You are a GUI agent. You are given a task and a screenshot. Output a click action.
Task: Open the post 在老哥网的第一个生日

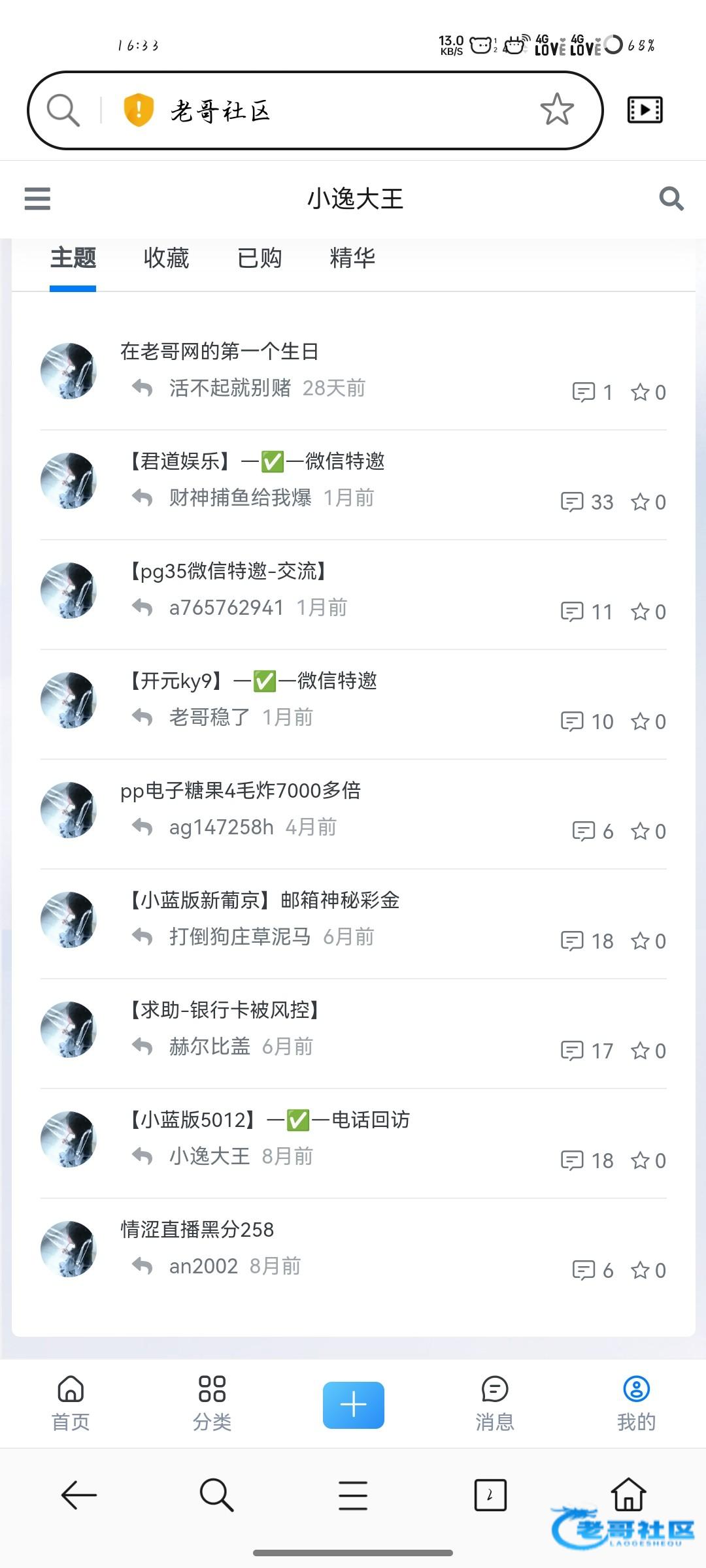pyautogui.click(x=220, y=351)
